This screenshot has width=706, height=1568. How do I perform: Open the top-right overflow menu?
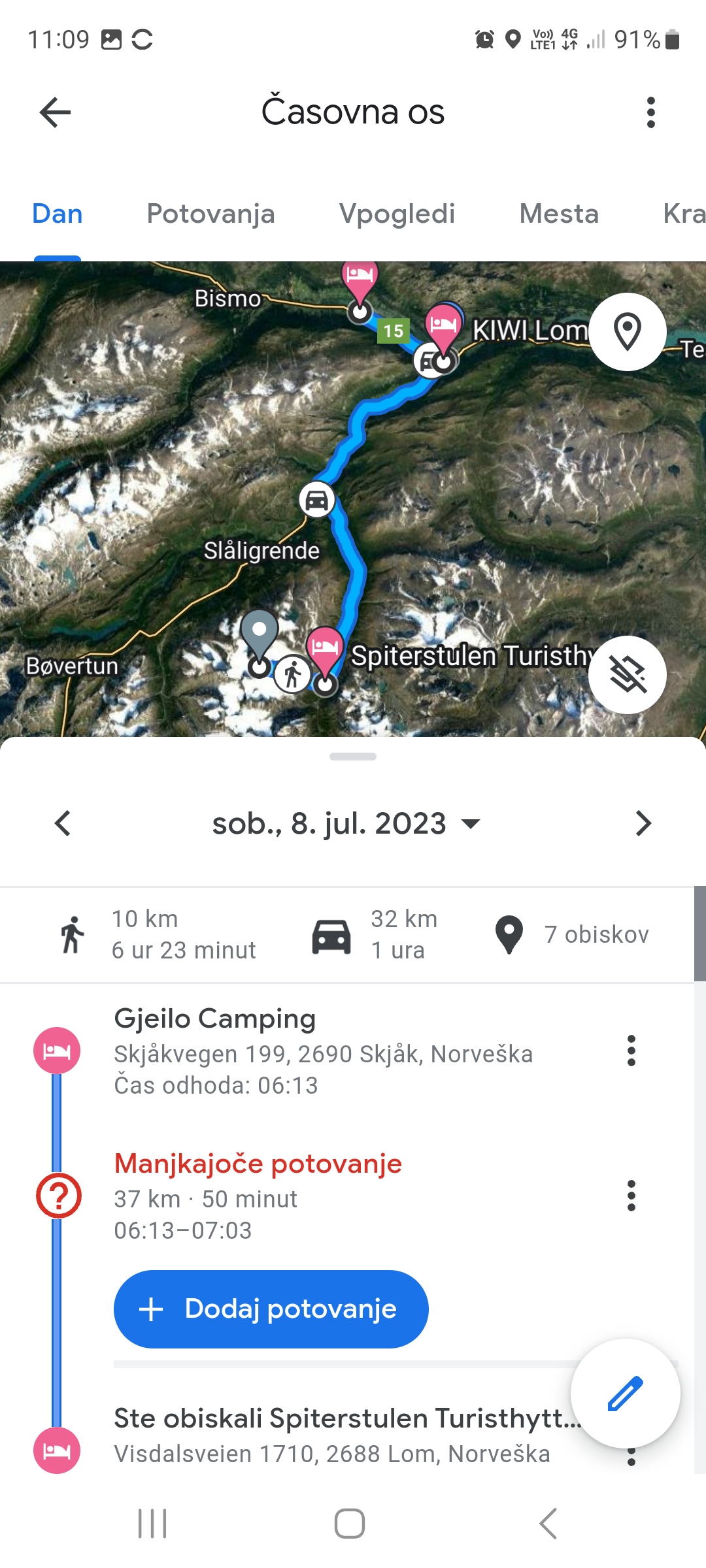[650, 112]
